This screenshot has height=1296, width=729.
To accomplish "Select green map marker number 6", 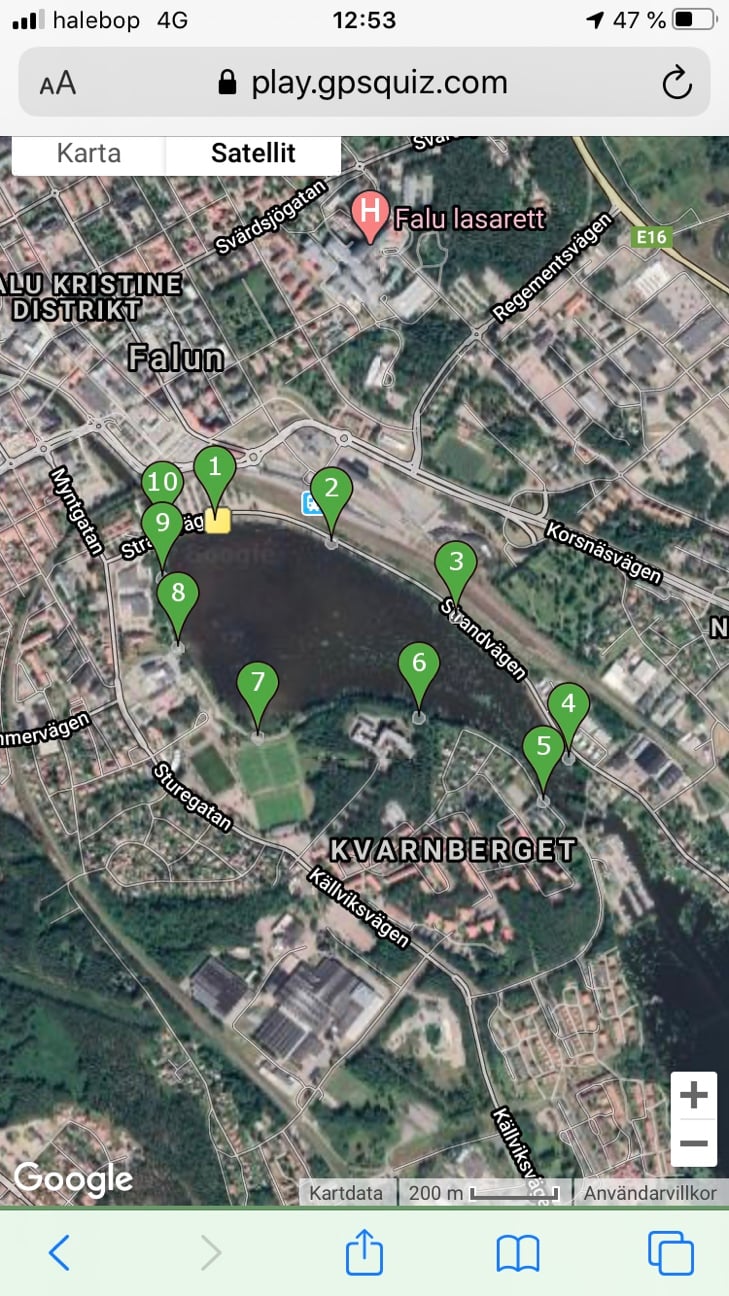I will click(418, 664).
